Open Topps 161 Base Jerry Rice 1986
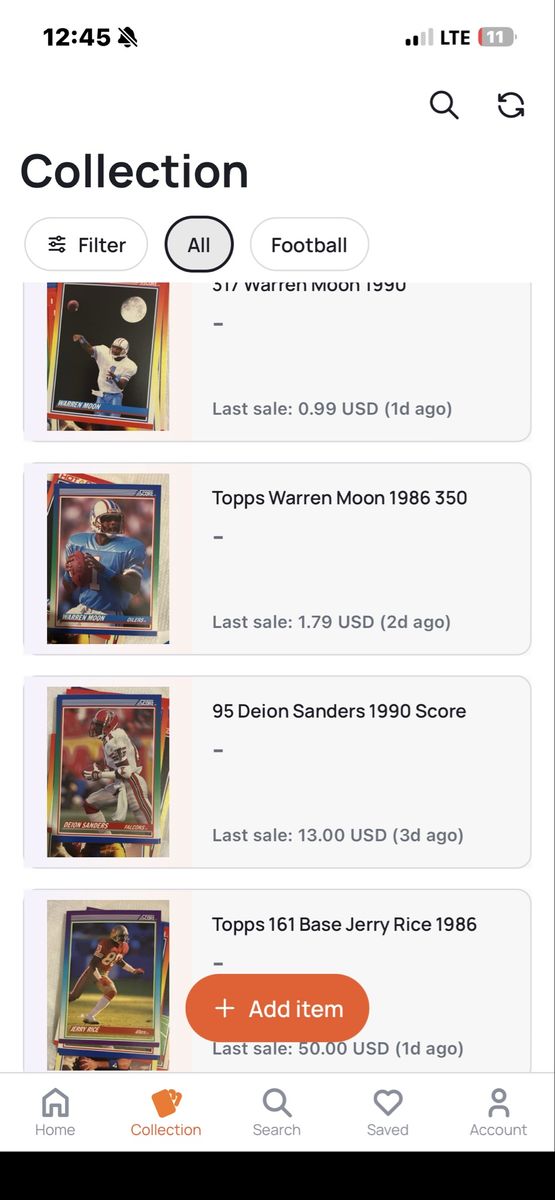The width and height of the screenshot is (555, 1200). click(x=277, y=981)
